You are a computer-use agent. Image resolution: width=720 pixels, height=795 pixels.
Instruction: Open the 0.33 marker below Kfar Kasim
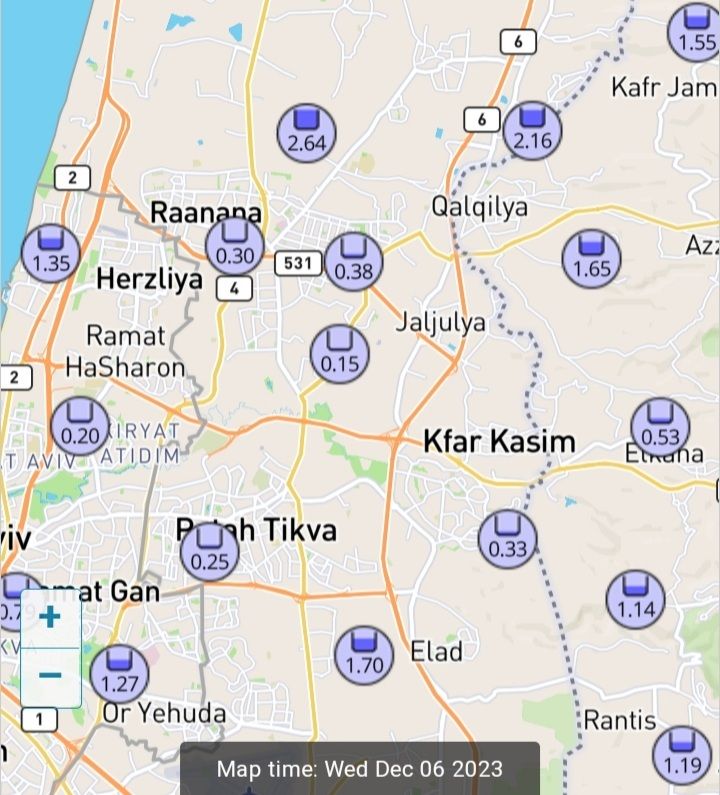[x=508, y=538]
